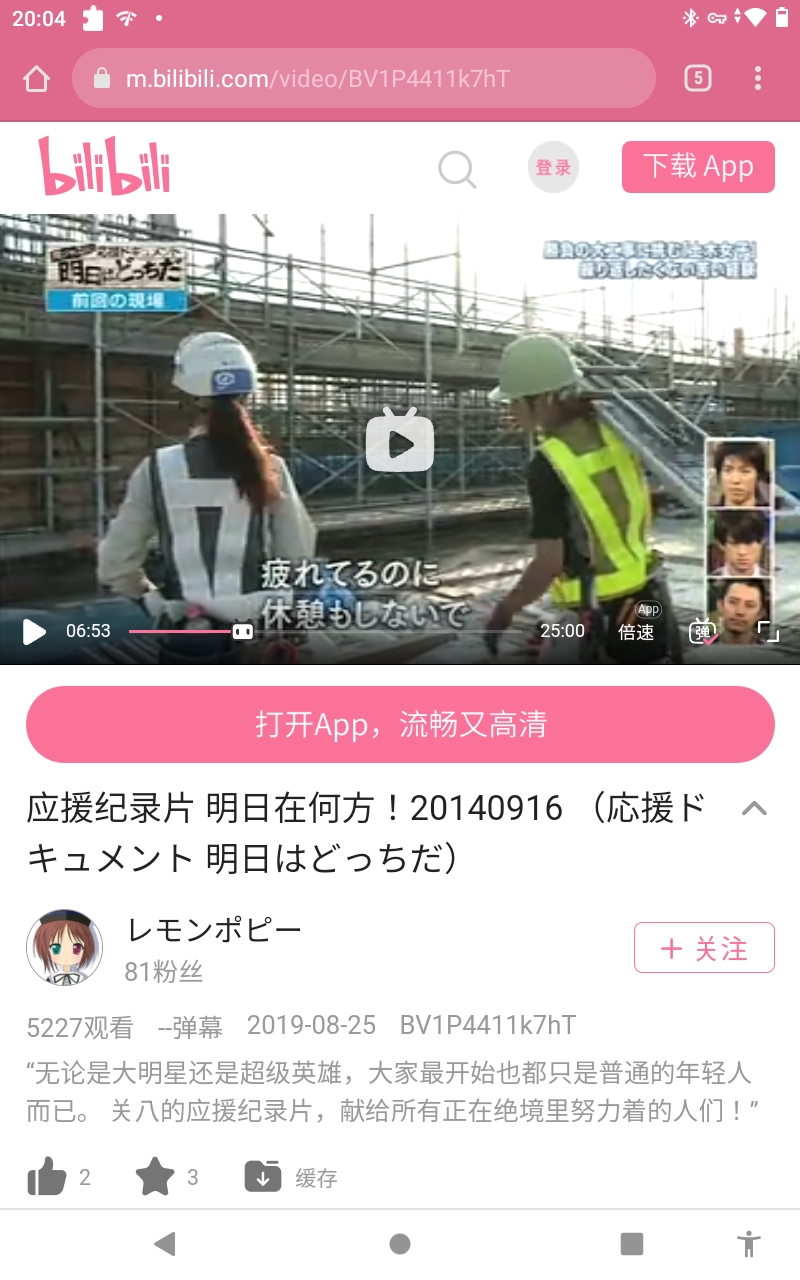
Task: Tap the small play icon in the player bar
Action: click(34, 631)
